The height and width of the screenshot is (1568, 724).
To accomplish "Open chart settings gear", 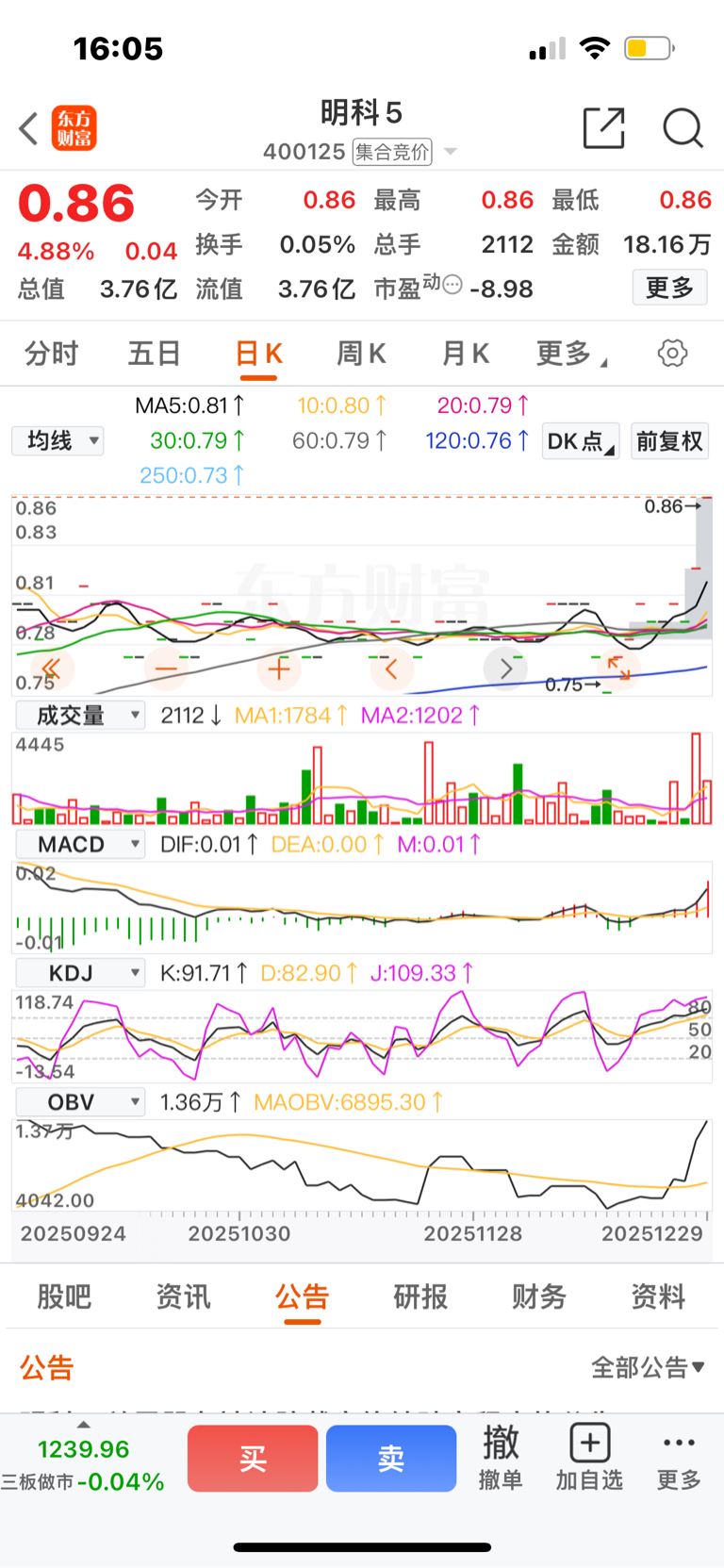I will (672, 354).
